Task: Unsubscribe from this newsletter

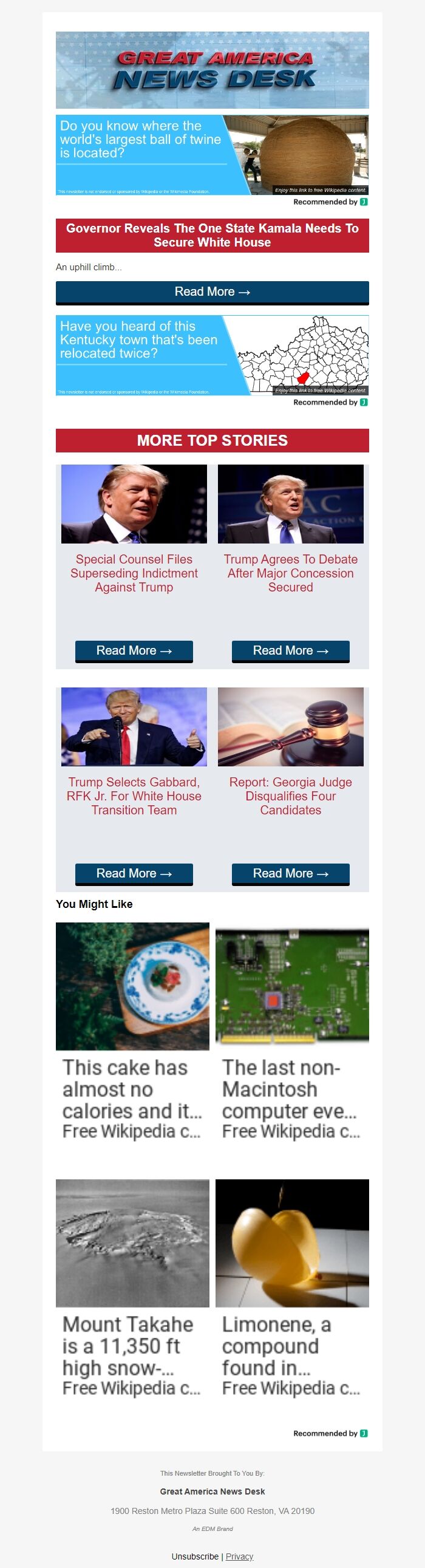Action: click(x=195, y=1556)
